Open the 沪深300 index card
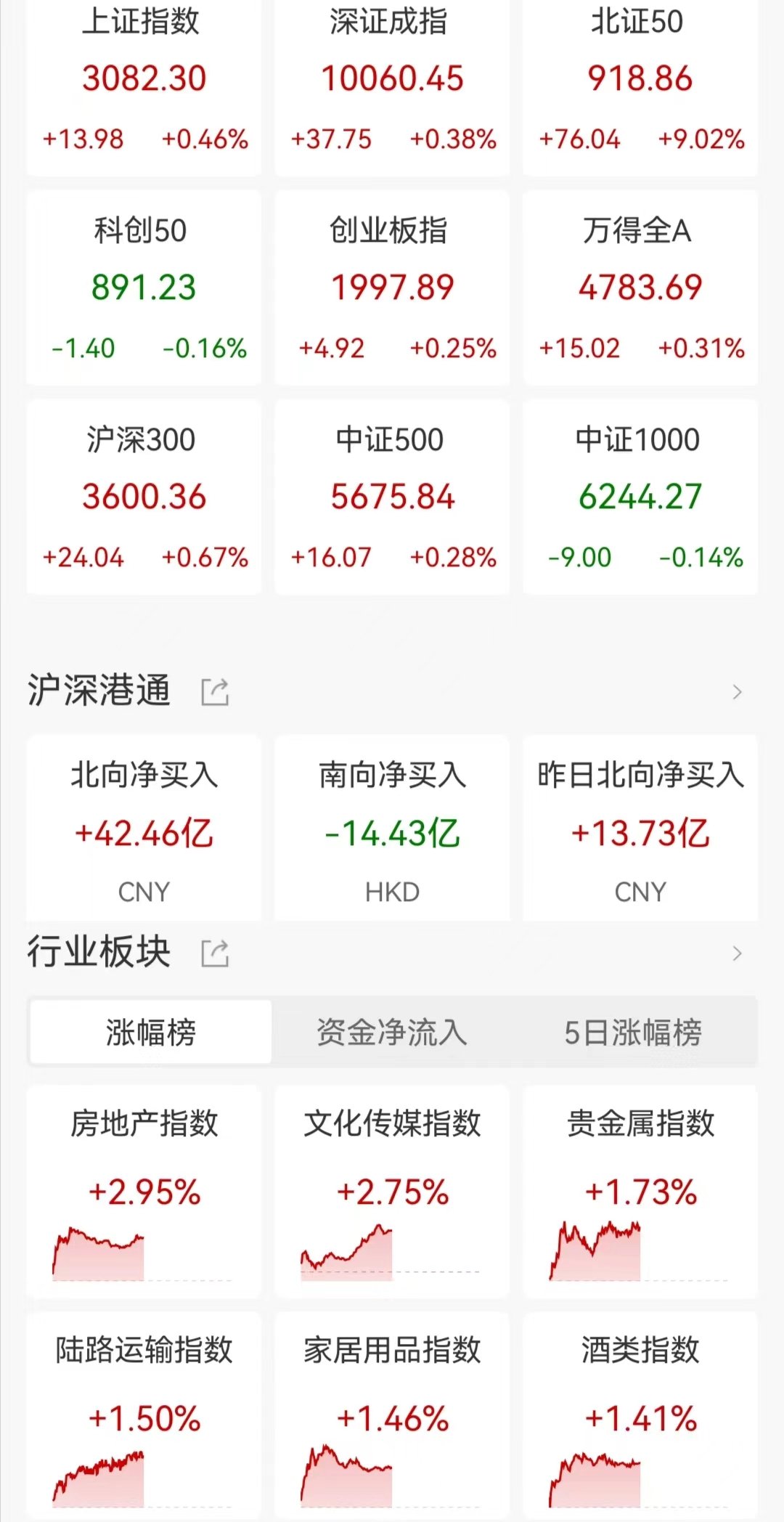The image size is (784, 1522). [144, 497]
